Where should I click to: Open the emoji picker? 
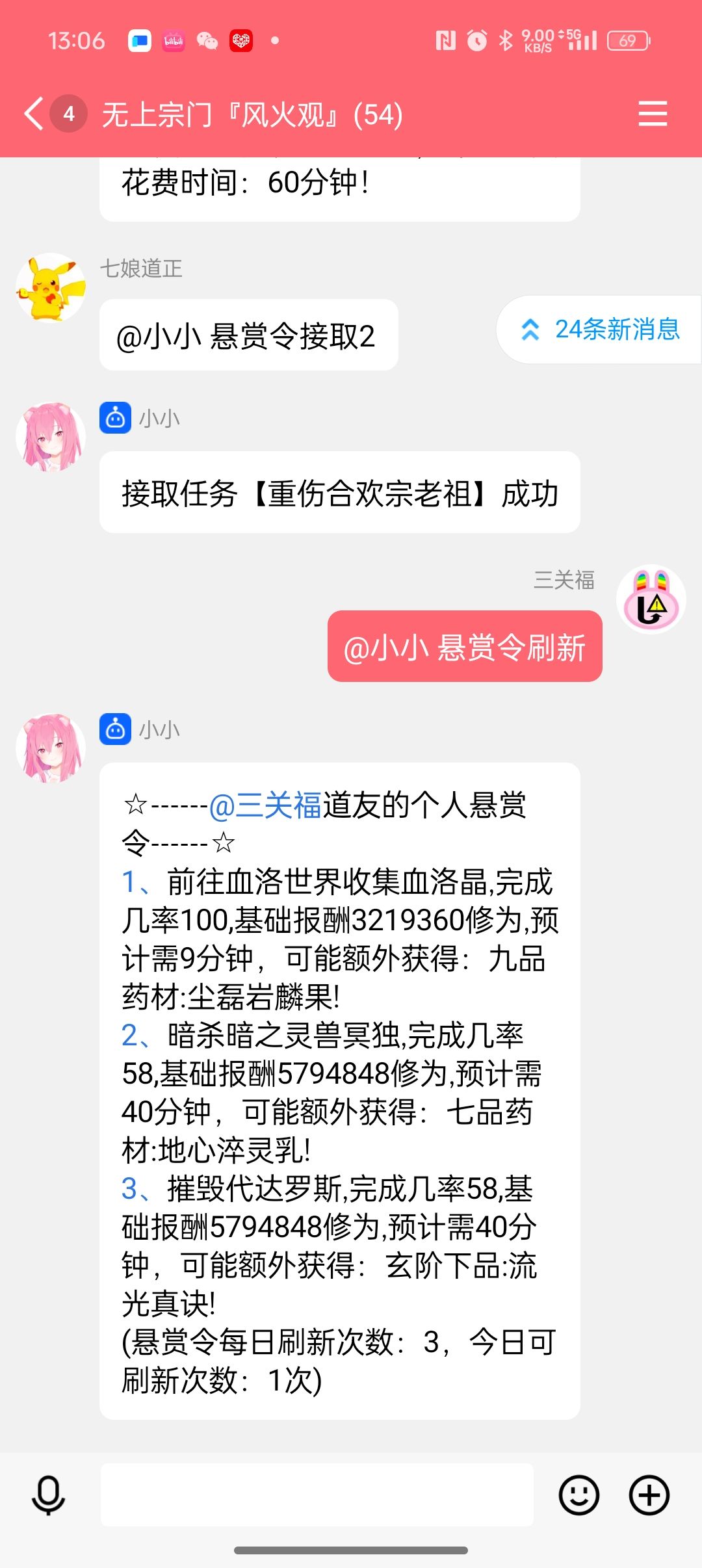[578, 1495]
